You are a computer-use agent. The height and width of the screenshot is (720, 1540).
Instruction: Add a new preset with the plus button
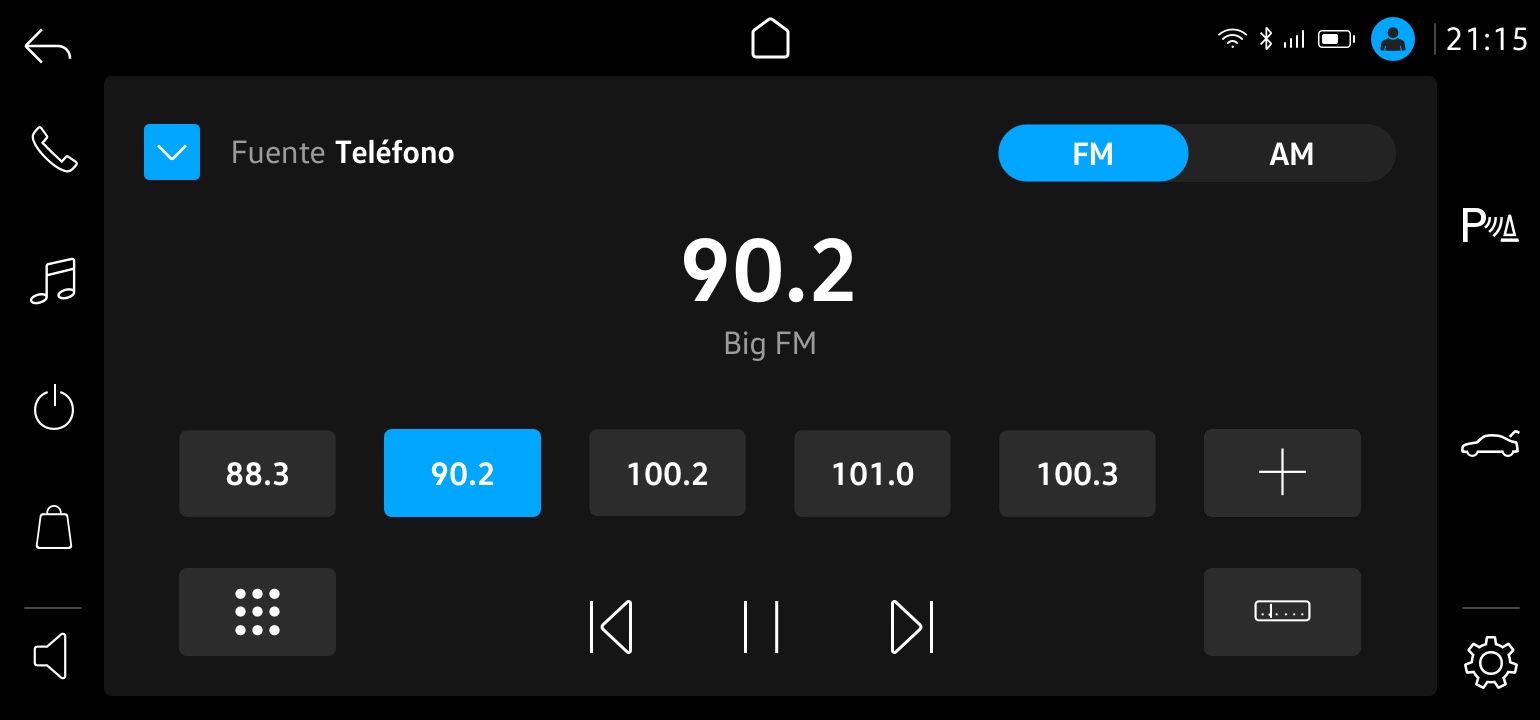pyautogui.click(x=1282, y=473)
